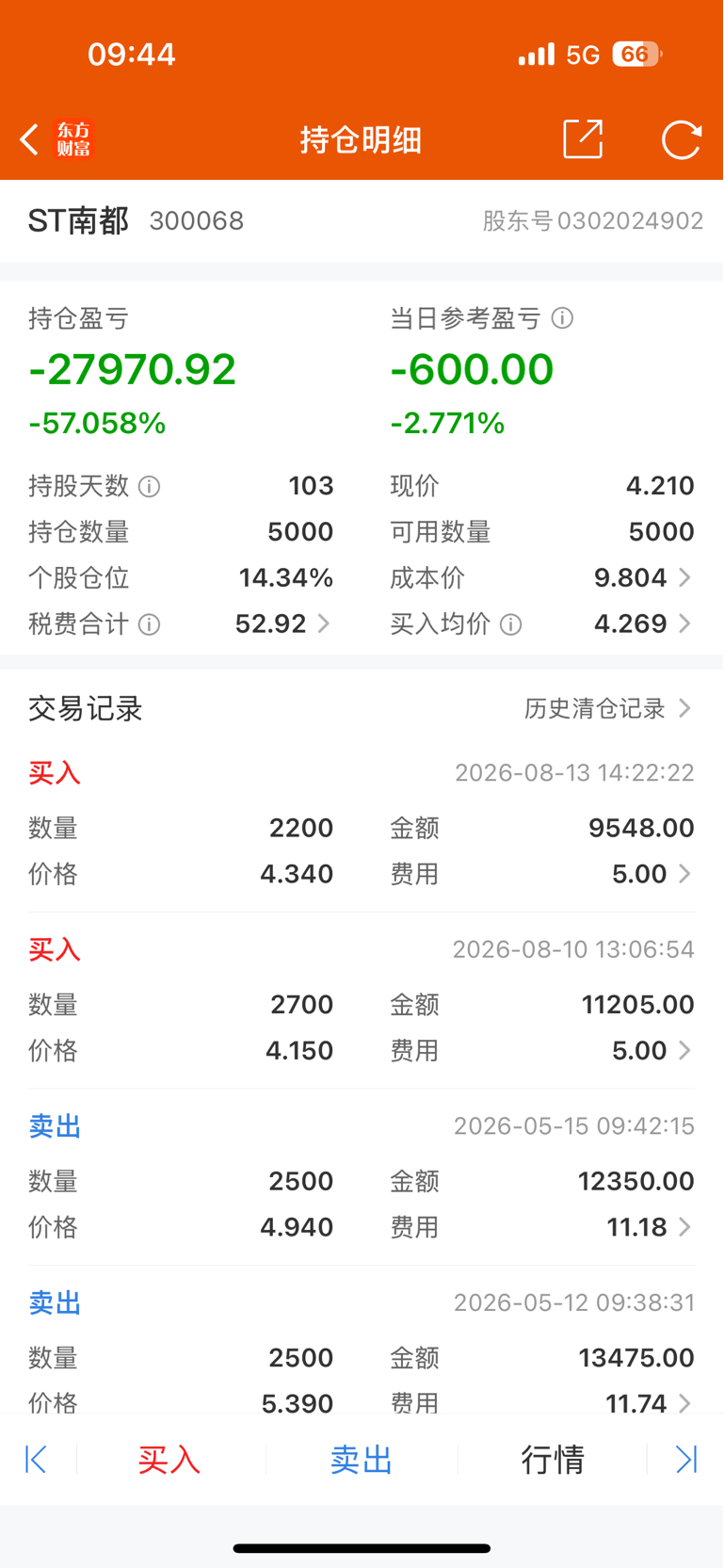Viewport: 724px width, 1568px height.
Task: Go back using the top-left arrow
Action: click(30, 139)
